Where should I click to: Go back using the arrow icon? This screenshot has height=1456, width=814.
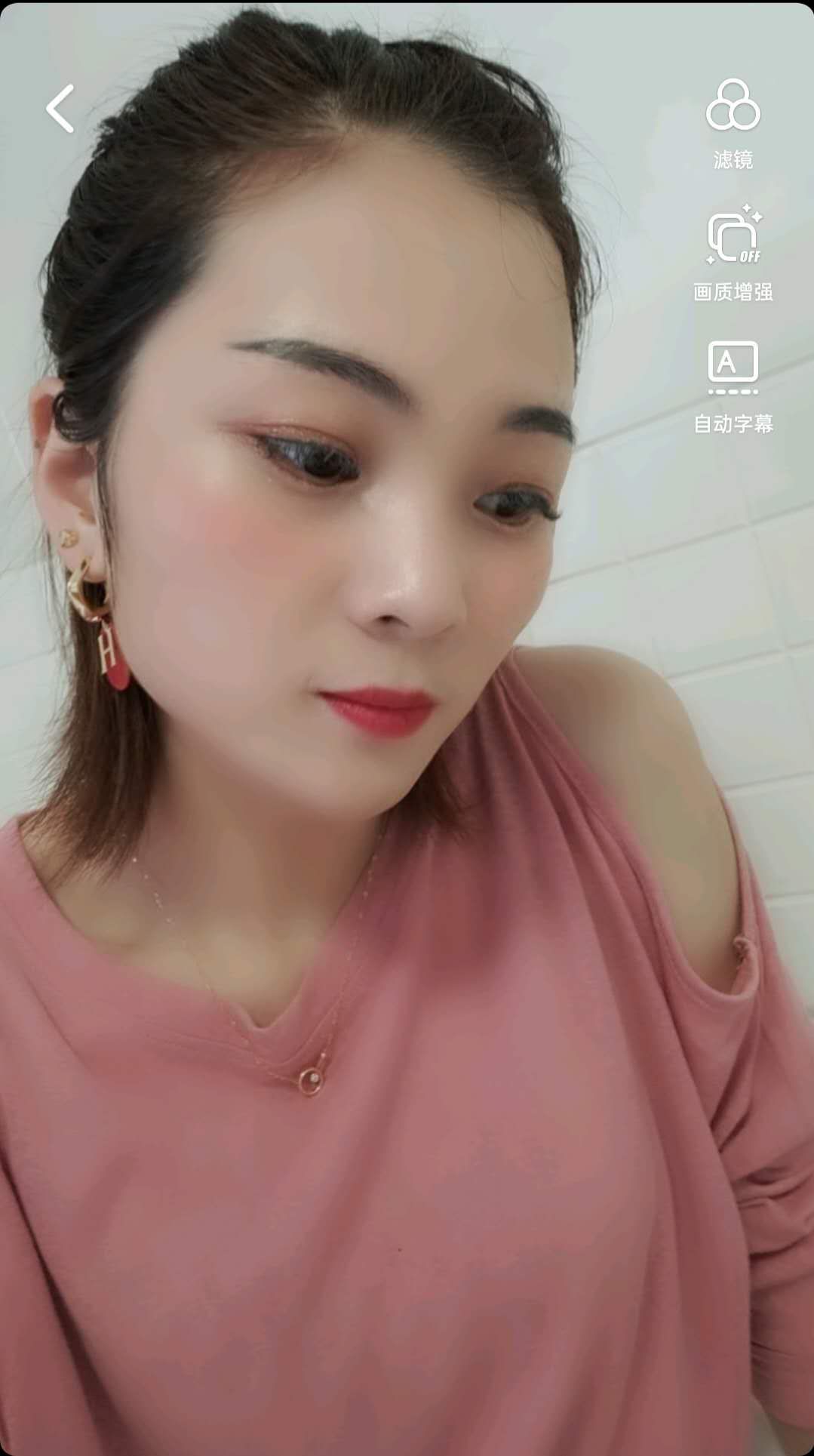coord(60,109)
